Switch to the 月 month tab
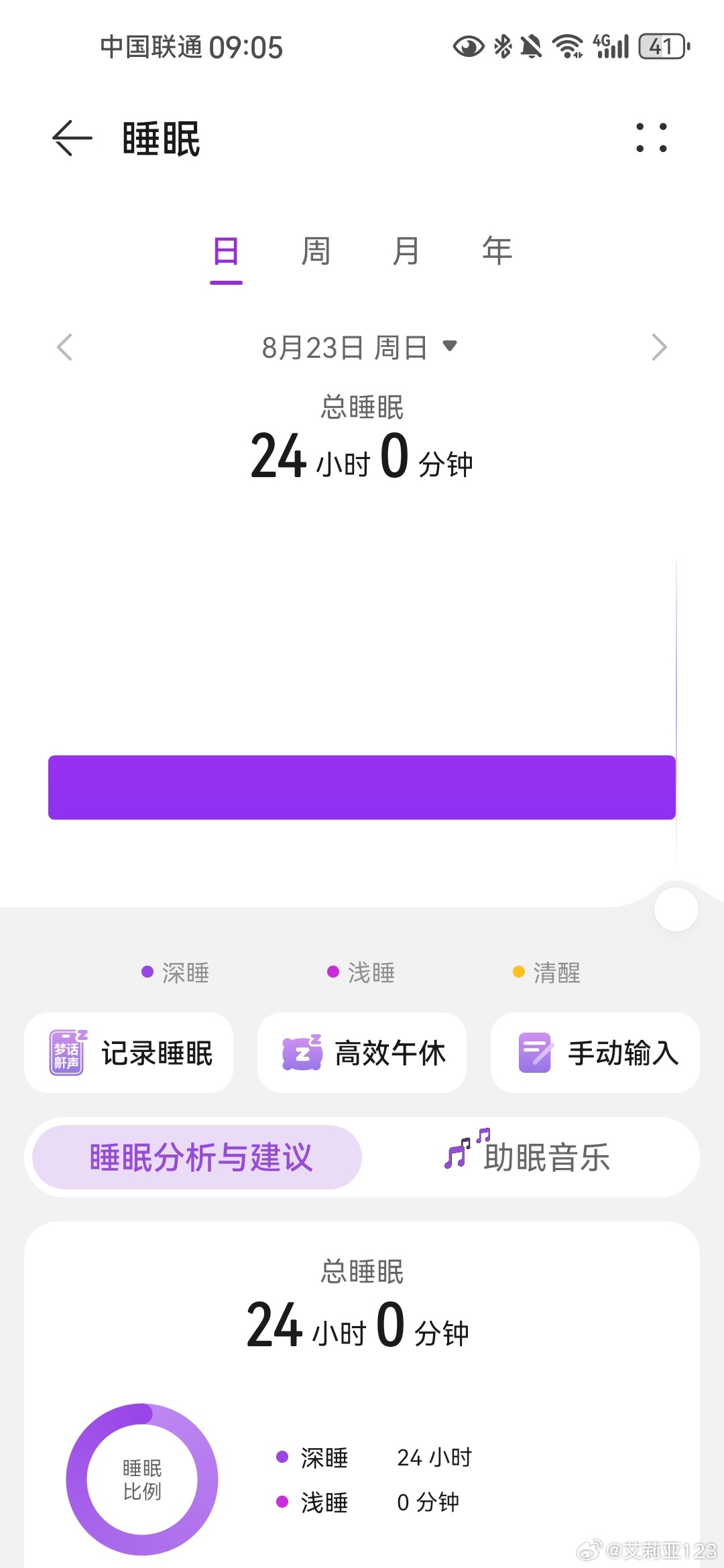 (406, 252)
